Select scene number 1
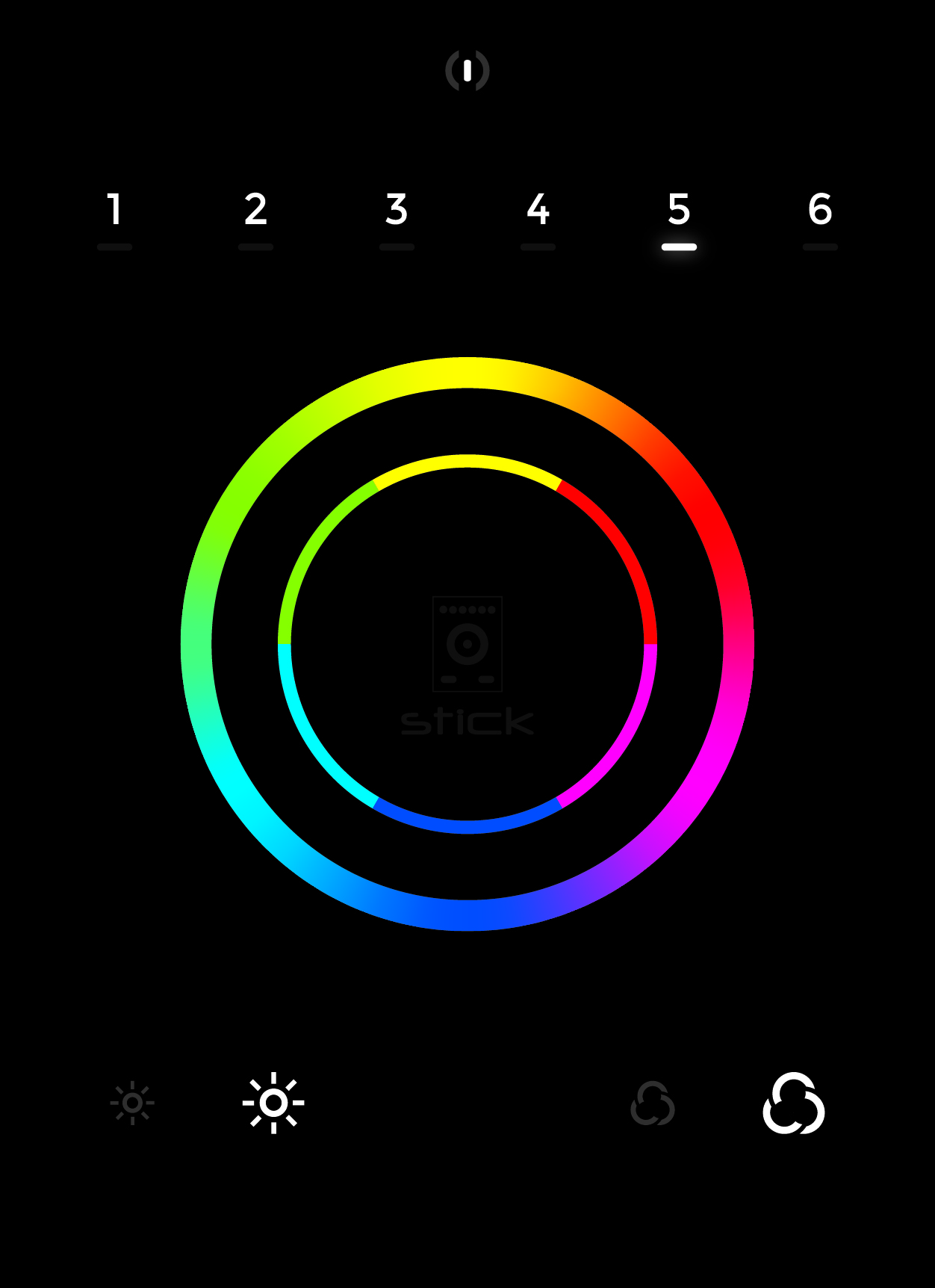 (x=114, y=210)
